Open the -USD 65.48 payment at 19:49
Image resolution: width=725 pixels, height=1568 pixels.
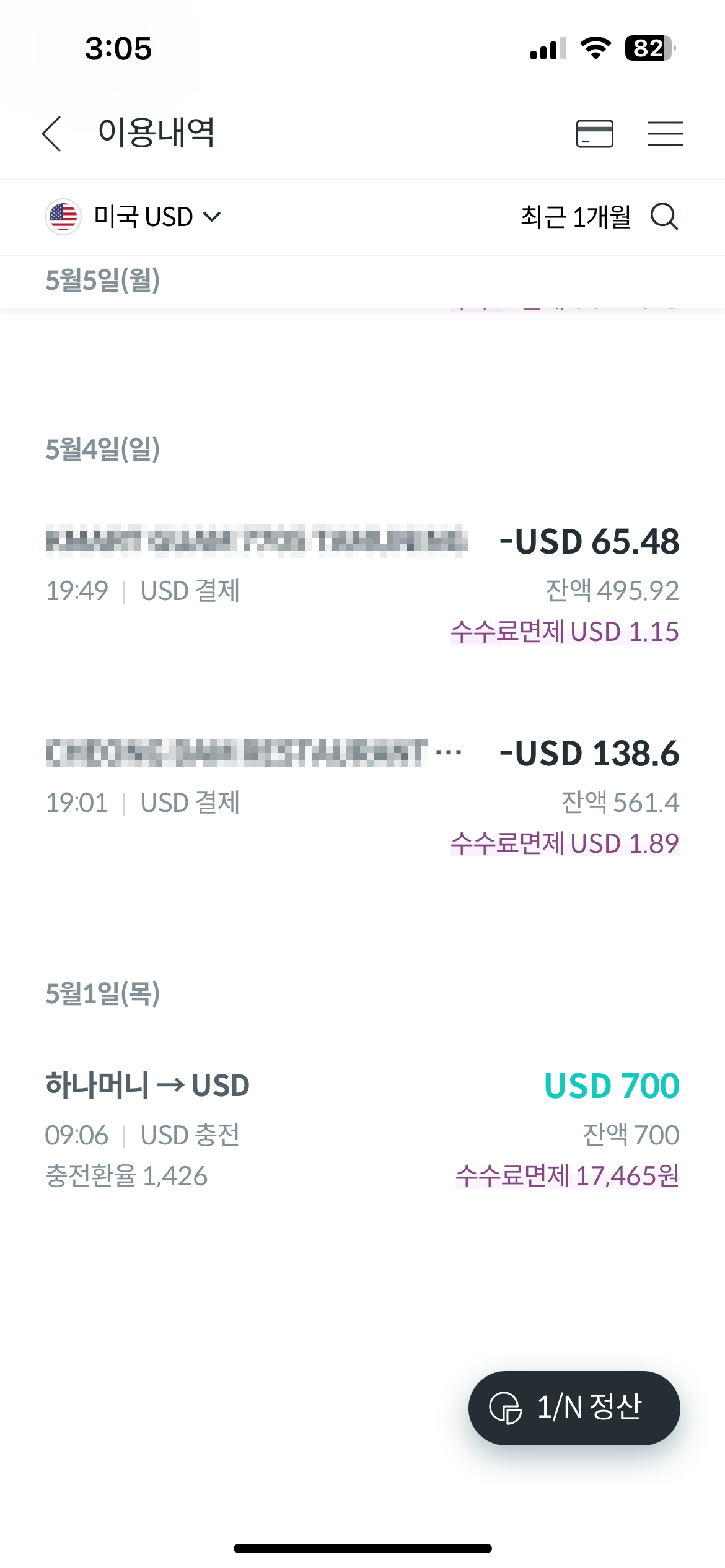click(x=362, y=582)
